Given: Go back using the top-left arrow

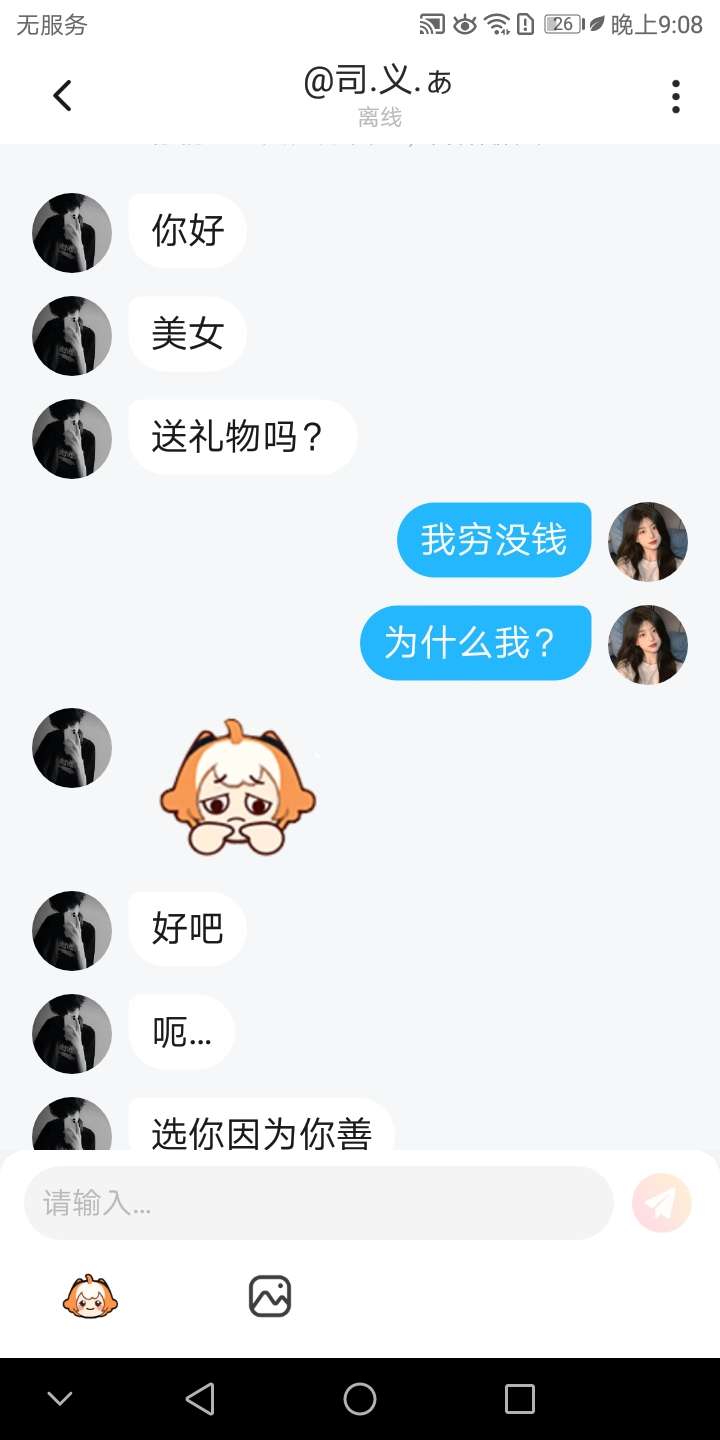Looking at the screenshot, I should (62, 96).
